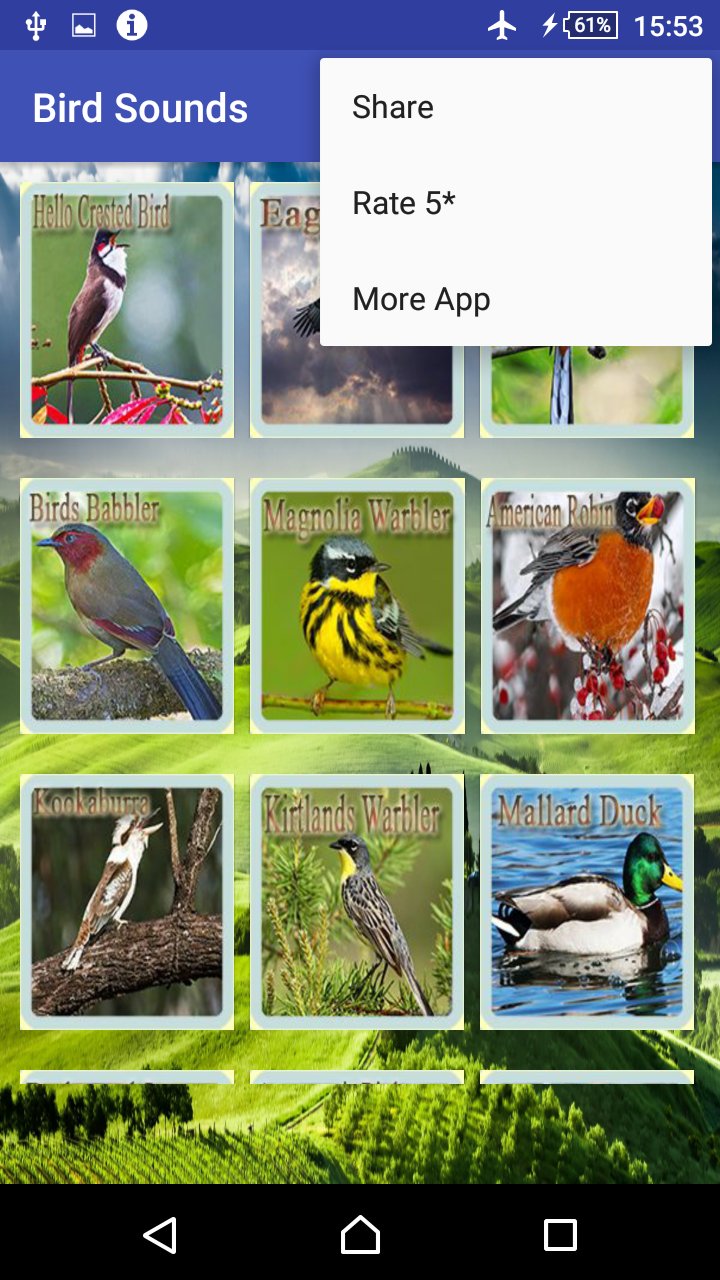The height and width of the screenshot is (1280, 720).
Task: Select the American Robin thumbnail
Action: click(587, 603)
